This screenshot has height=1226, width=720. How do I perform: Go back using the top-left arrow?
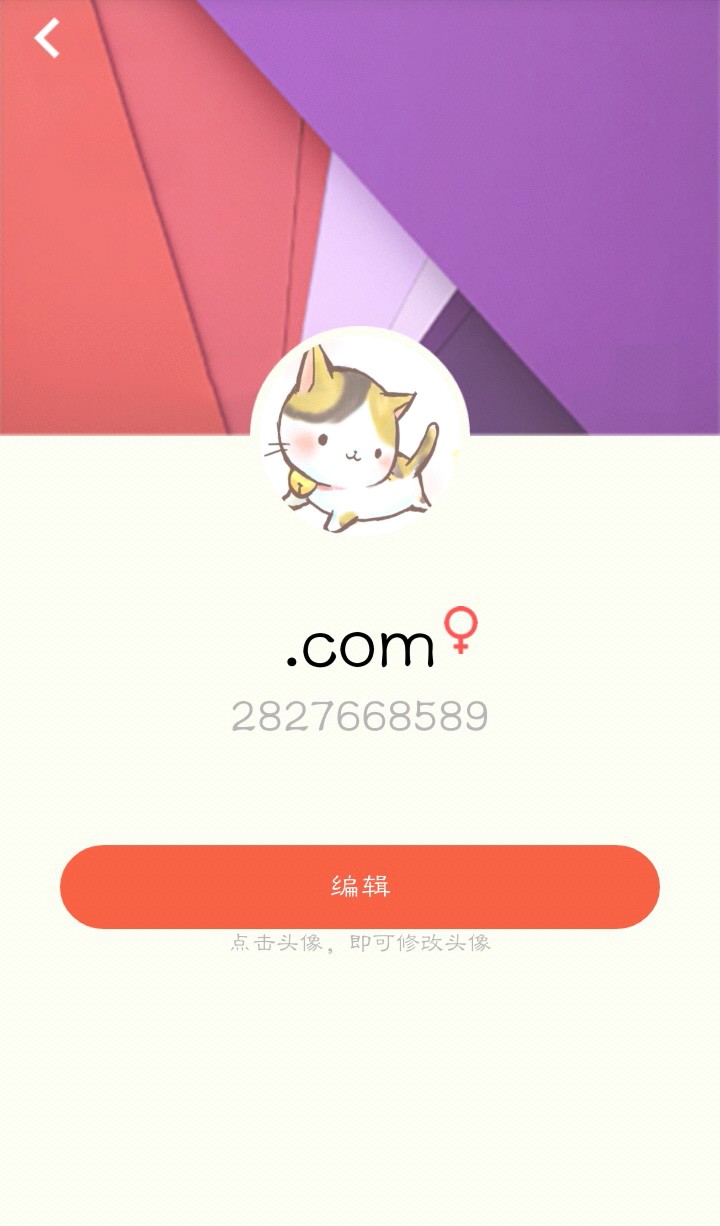47,39
